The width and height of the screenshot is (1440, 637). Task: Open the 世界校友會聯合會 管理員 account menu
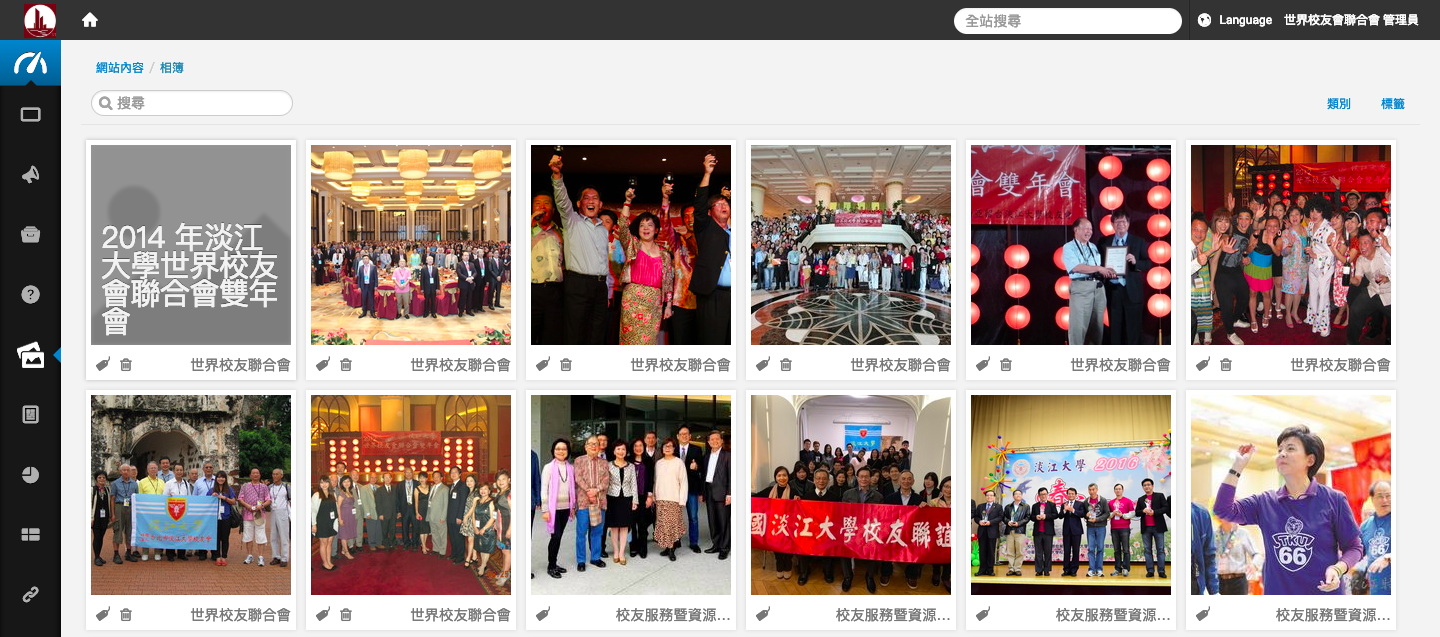(1350, 20)
